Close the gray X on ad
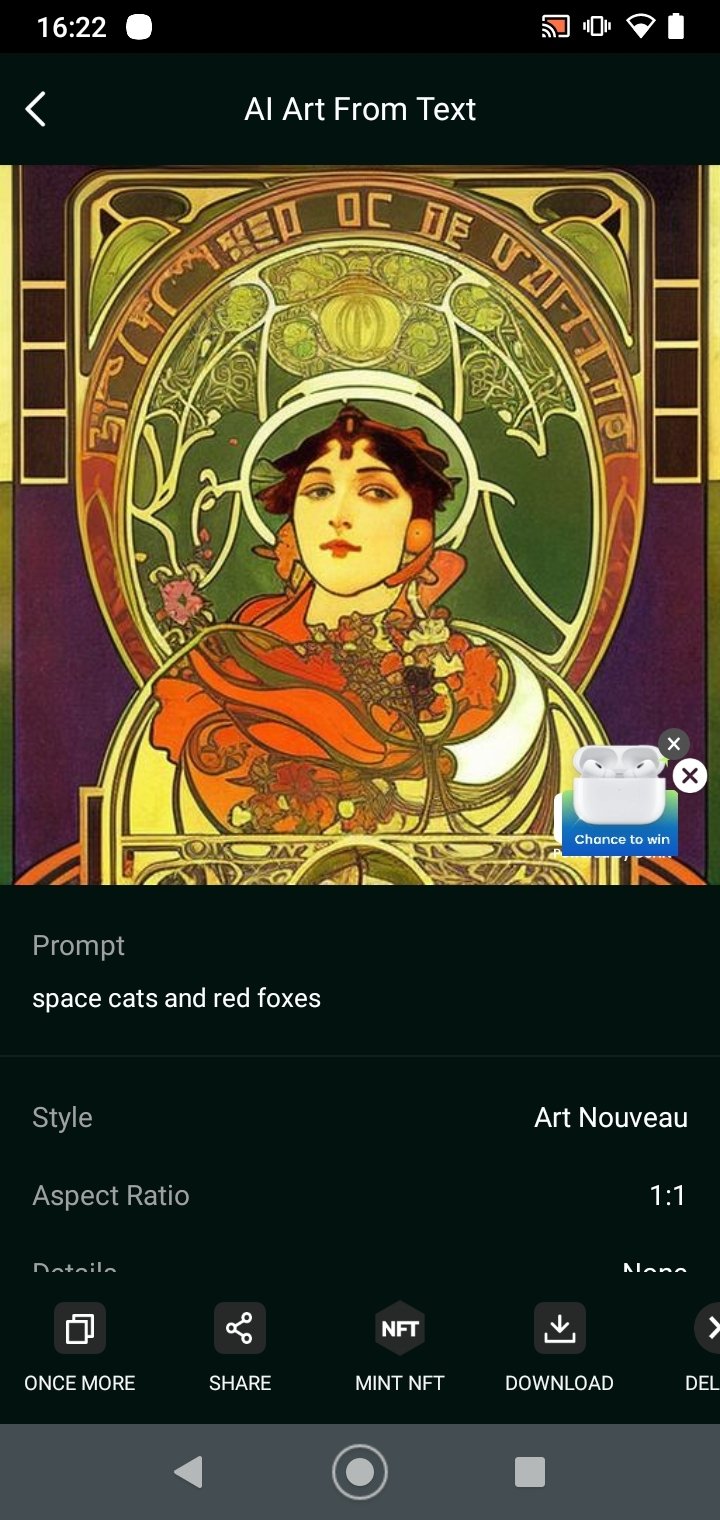The width and height of the screenshot is (720, 1520). (x=674, y=743)
